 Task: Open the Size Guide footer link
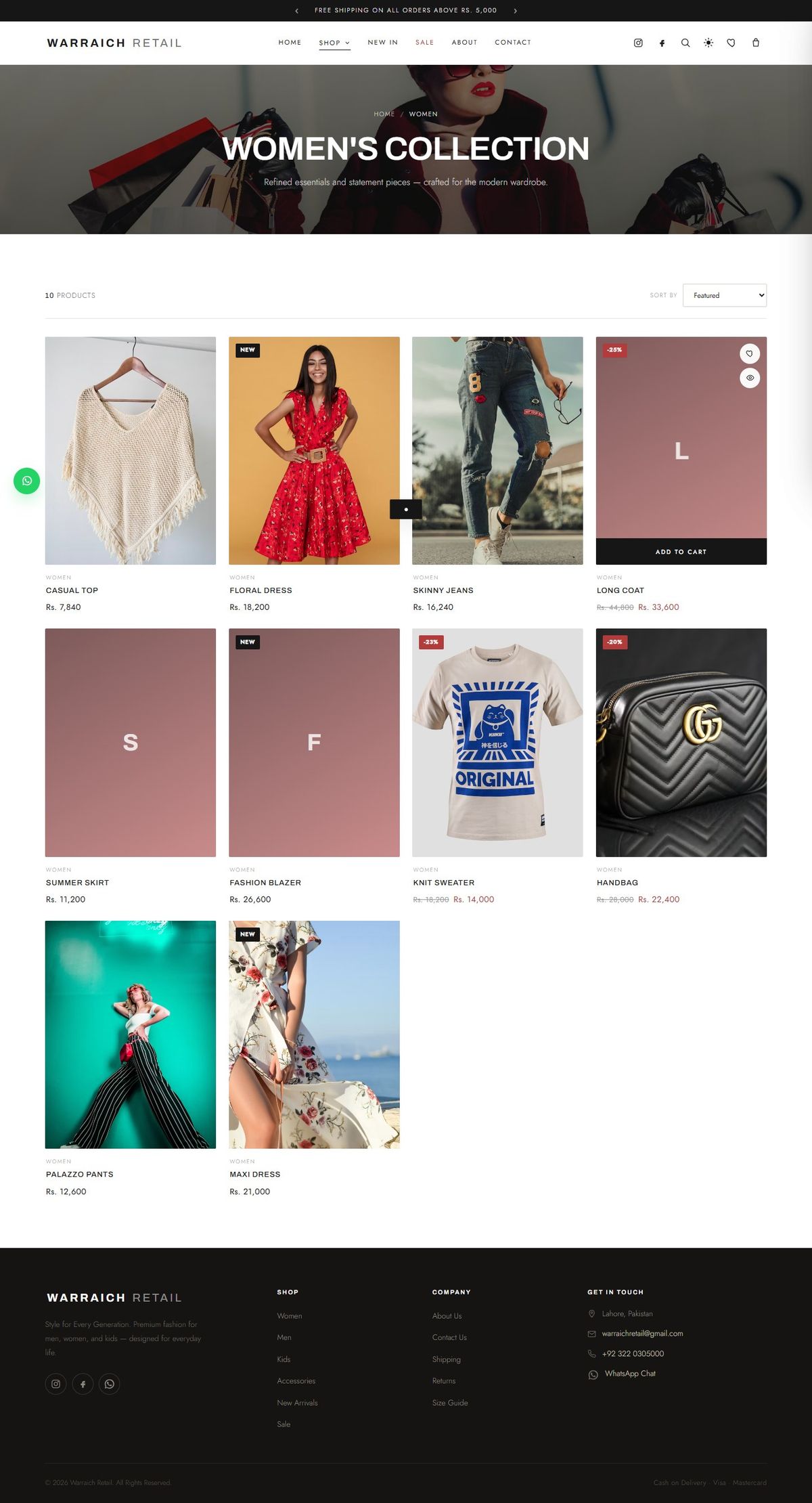pos(450,1402)
